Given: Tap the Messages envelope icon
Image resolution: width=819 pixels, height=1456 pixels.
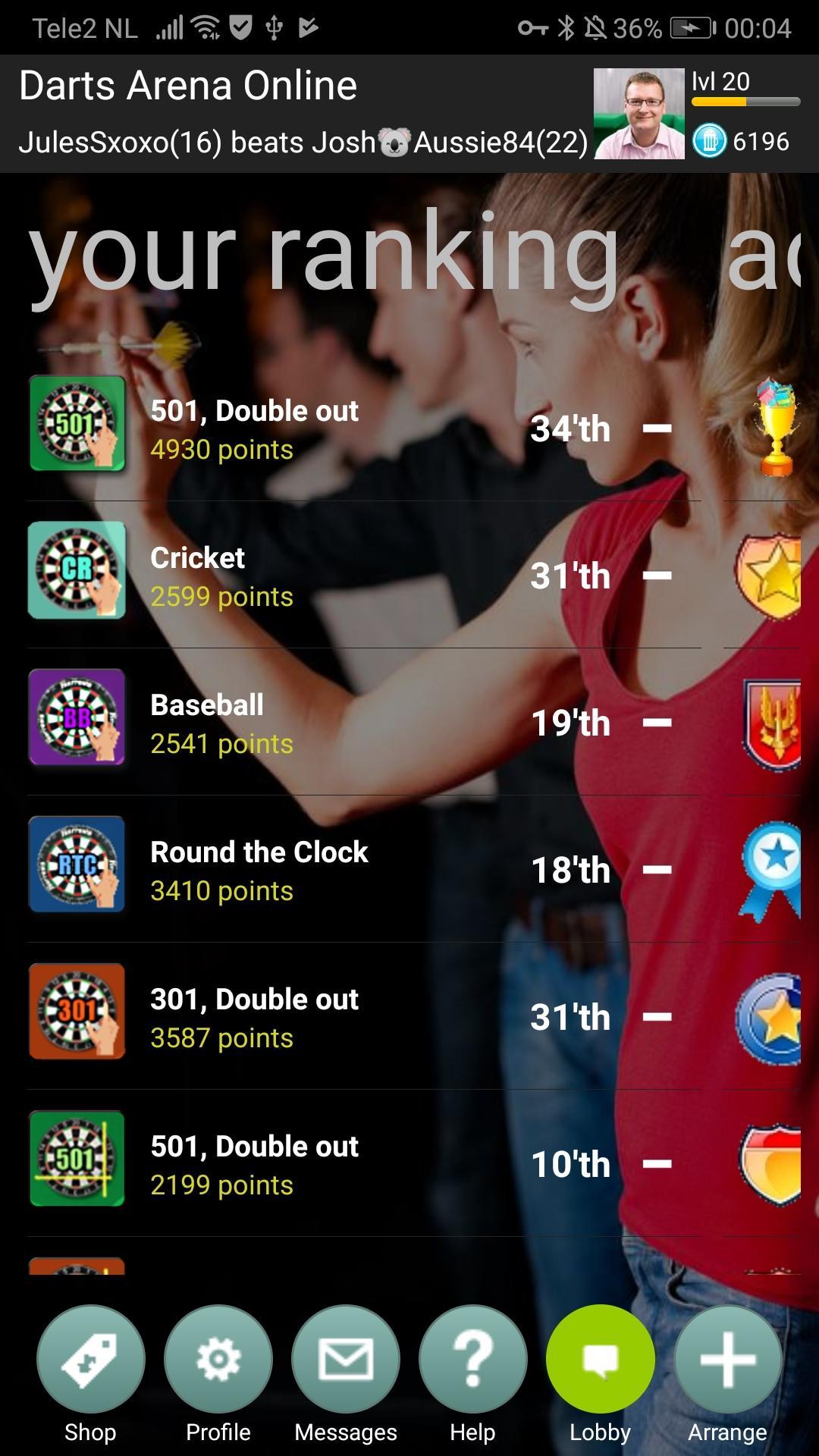Looking at the screenshot, I should point(345,1360).
